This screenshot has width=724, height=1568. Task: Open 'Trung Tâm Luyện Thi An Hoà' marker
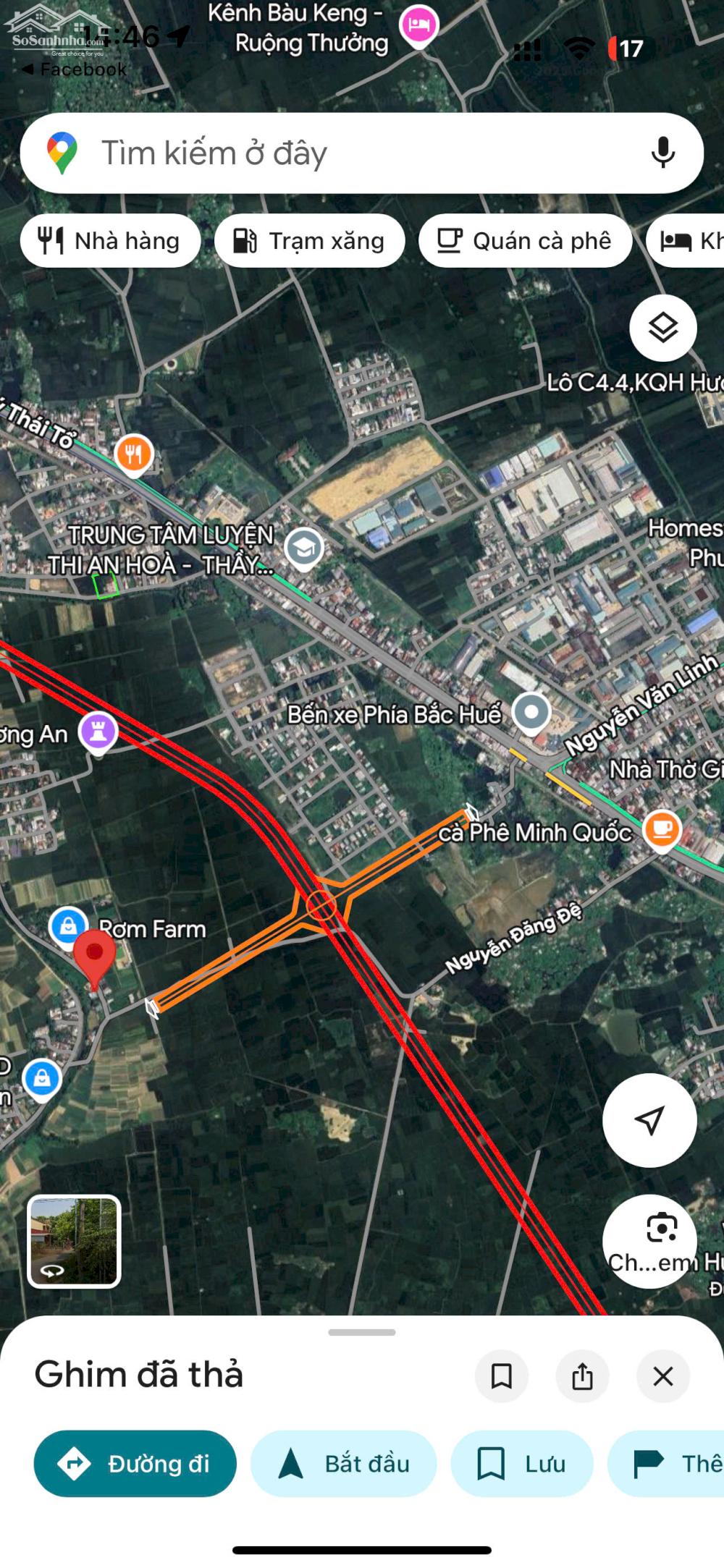(304, 548)
